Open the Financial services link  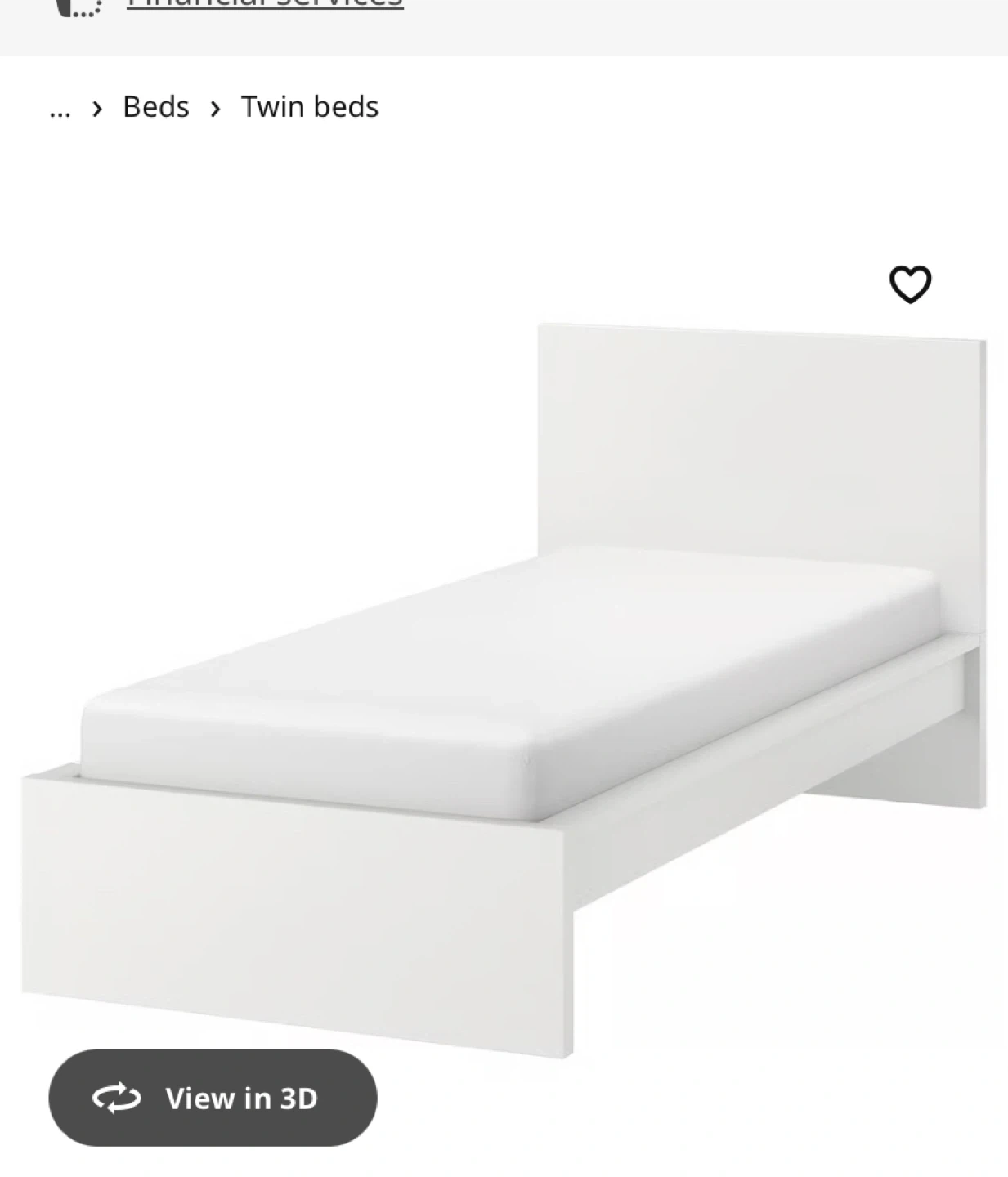(265, 4)
